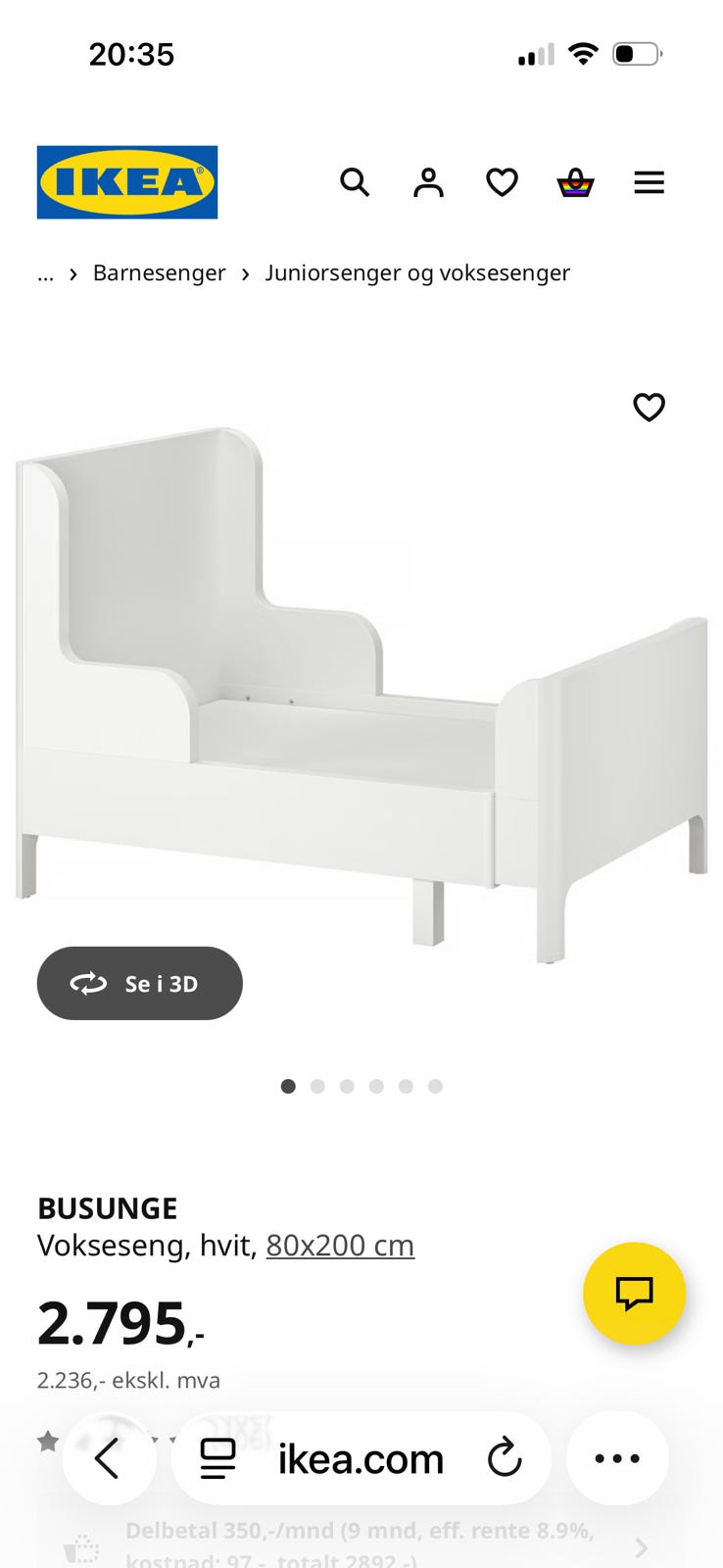The height and width of the screenshot is (1568, 723).
Task: Jump to the second image dot
Action: coord(317,1086)
